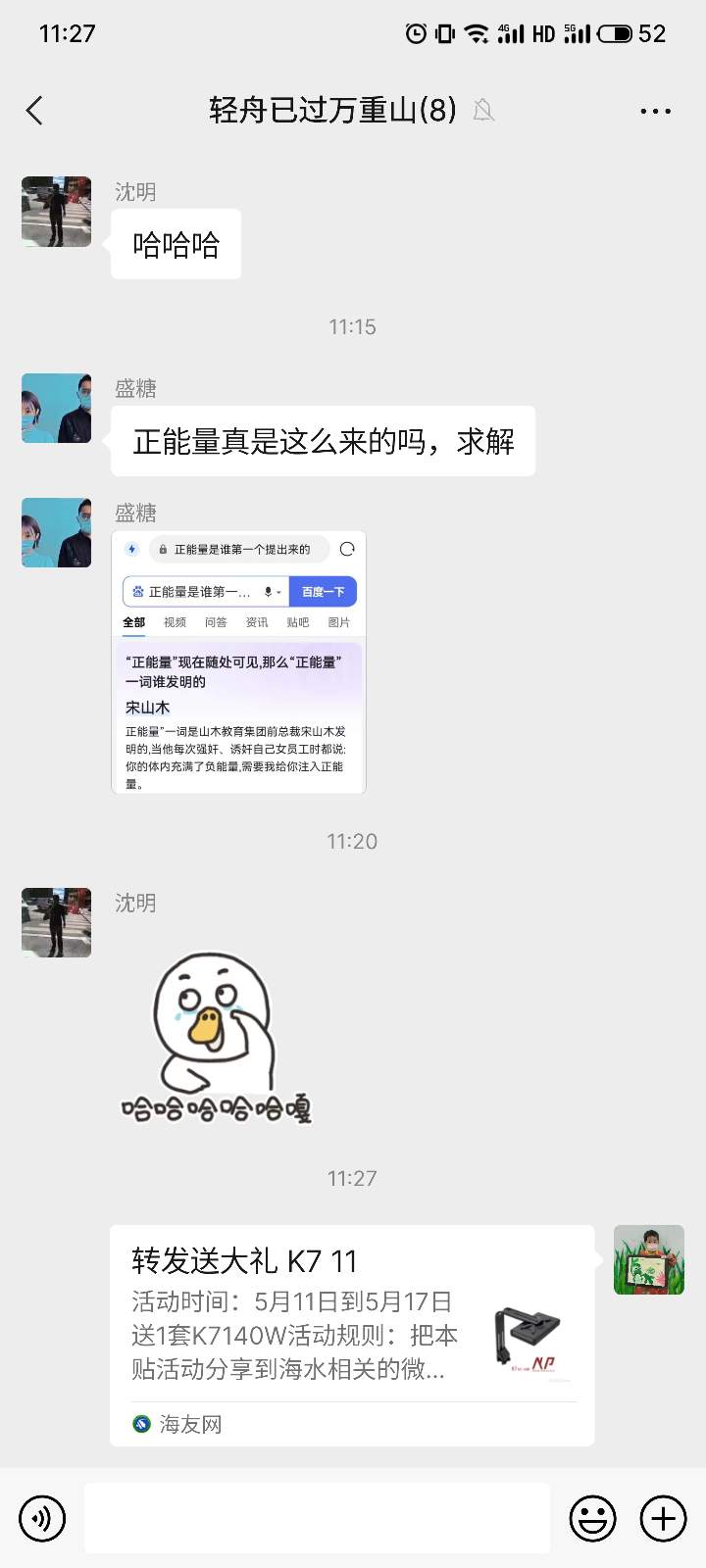Image resolution: width=706 pixels, height=1568 pixels.
Task: Open the 转发送大礼 K7 11 shared link
Action: click(x=352, y=1335)
